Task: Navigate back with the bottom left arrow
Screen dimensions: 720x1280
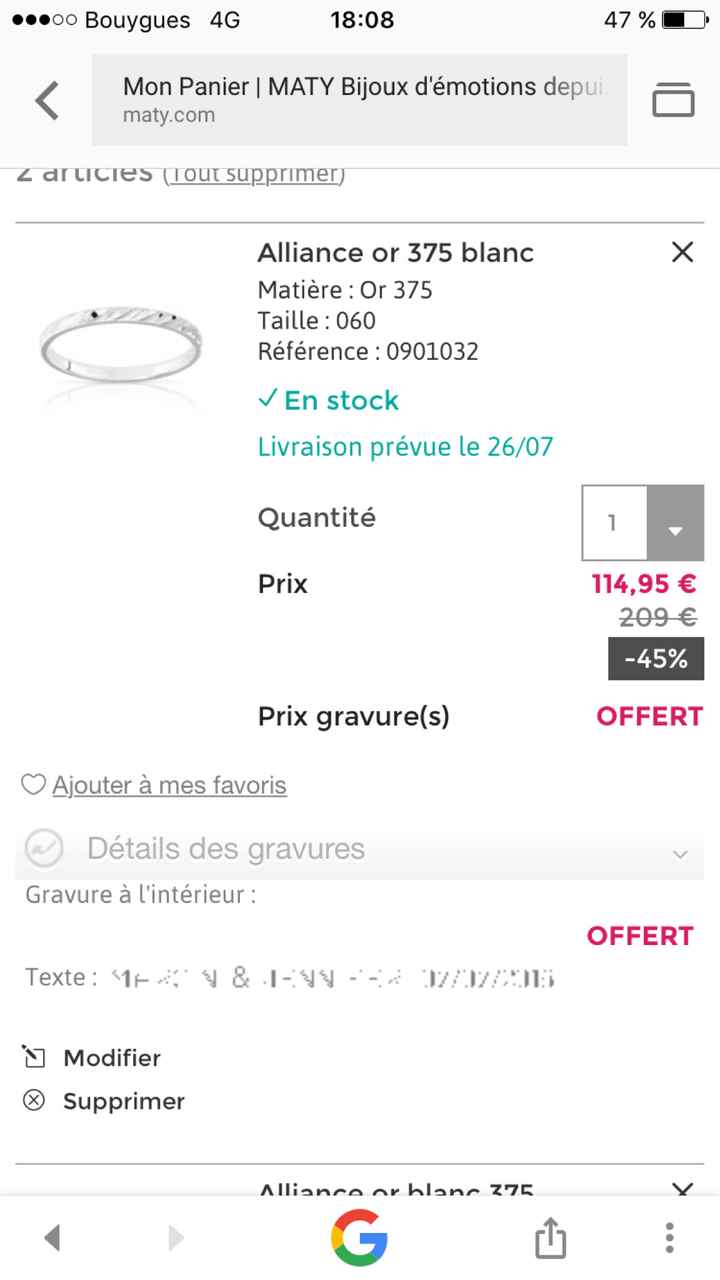Action: [52, 1238]
